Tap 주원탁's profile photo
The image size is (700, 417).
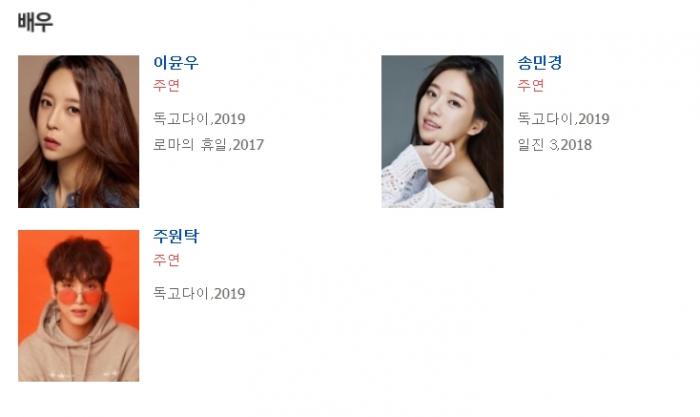(x=78, y=305)
